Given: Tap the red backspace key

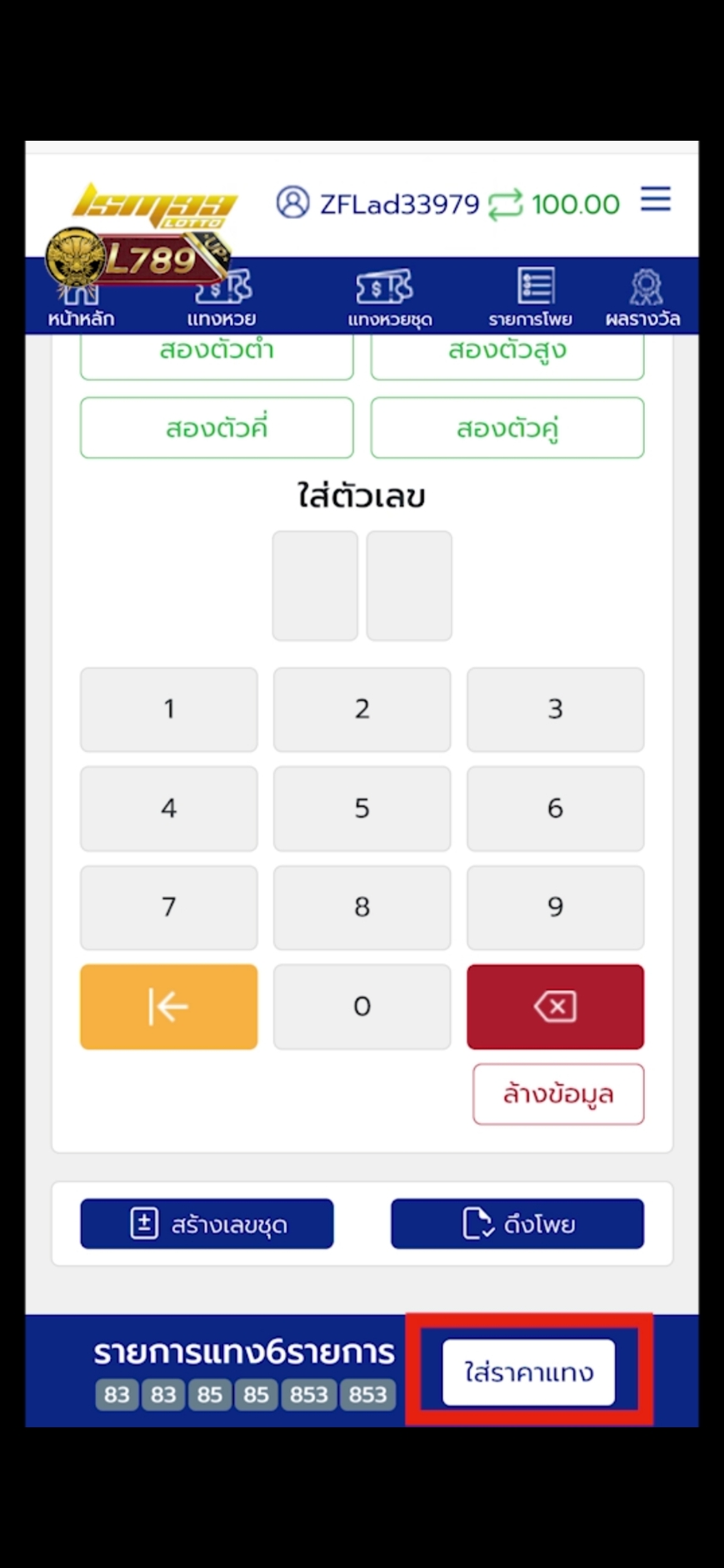Looking at the screenshot, I should 555,1006.
